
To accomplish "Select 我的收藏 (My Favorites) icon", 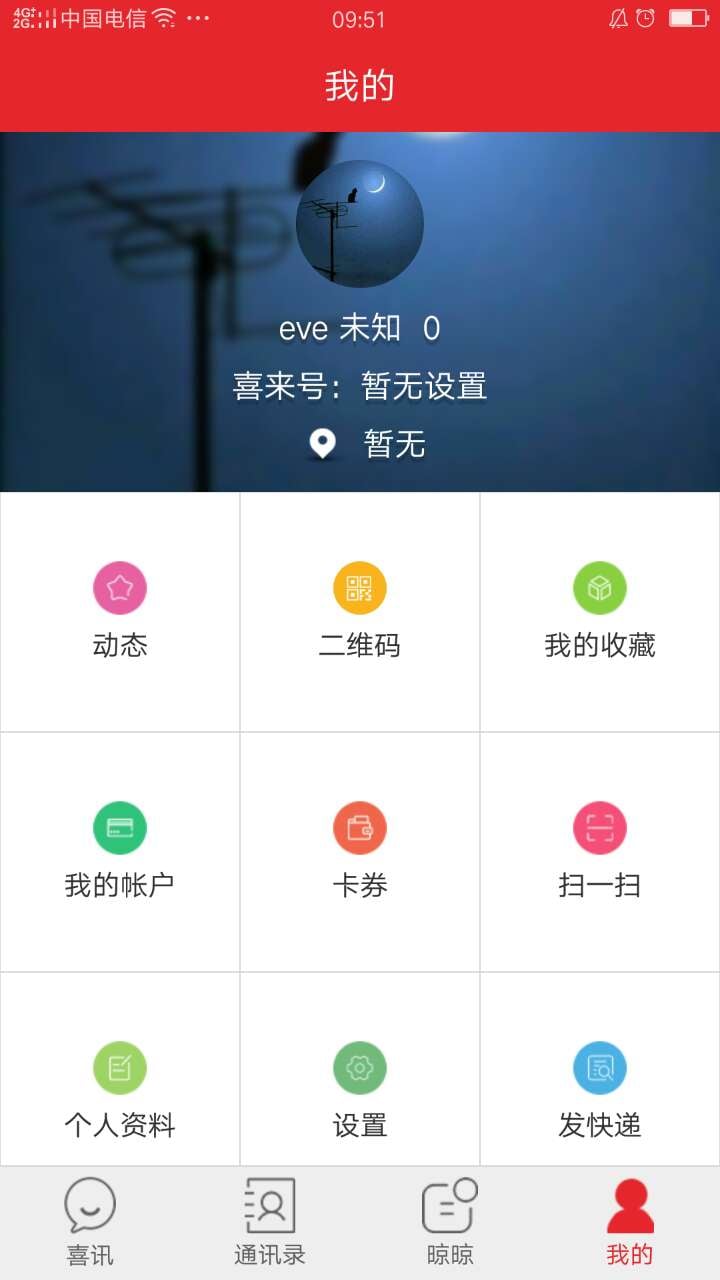I will pyautogui.click(x=600, y=589).
